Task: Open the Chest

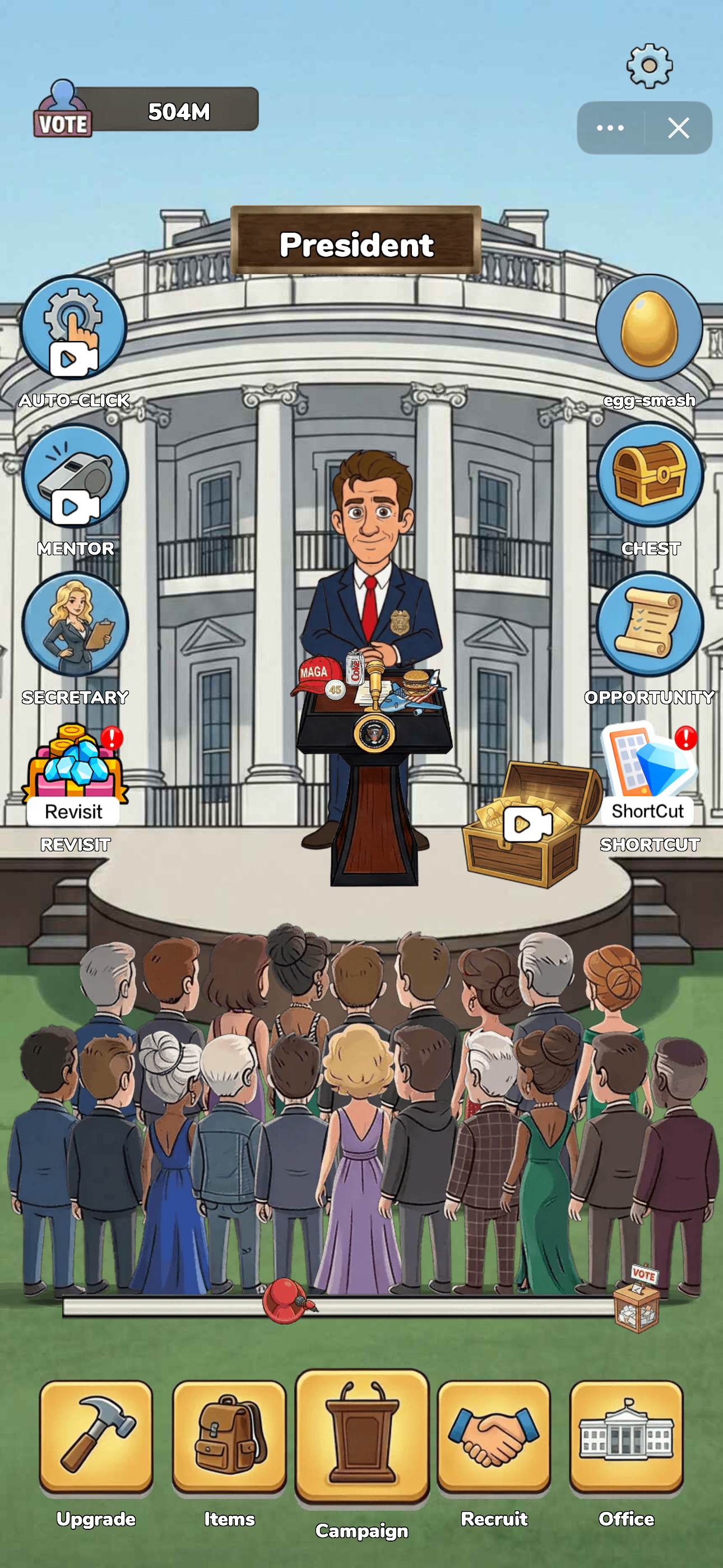Action: pos(650,476)
